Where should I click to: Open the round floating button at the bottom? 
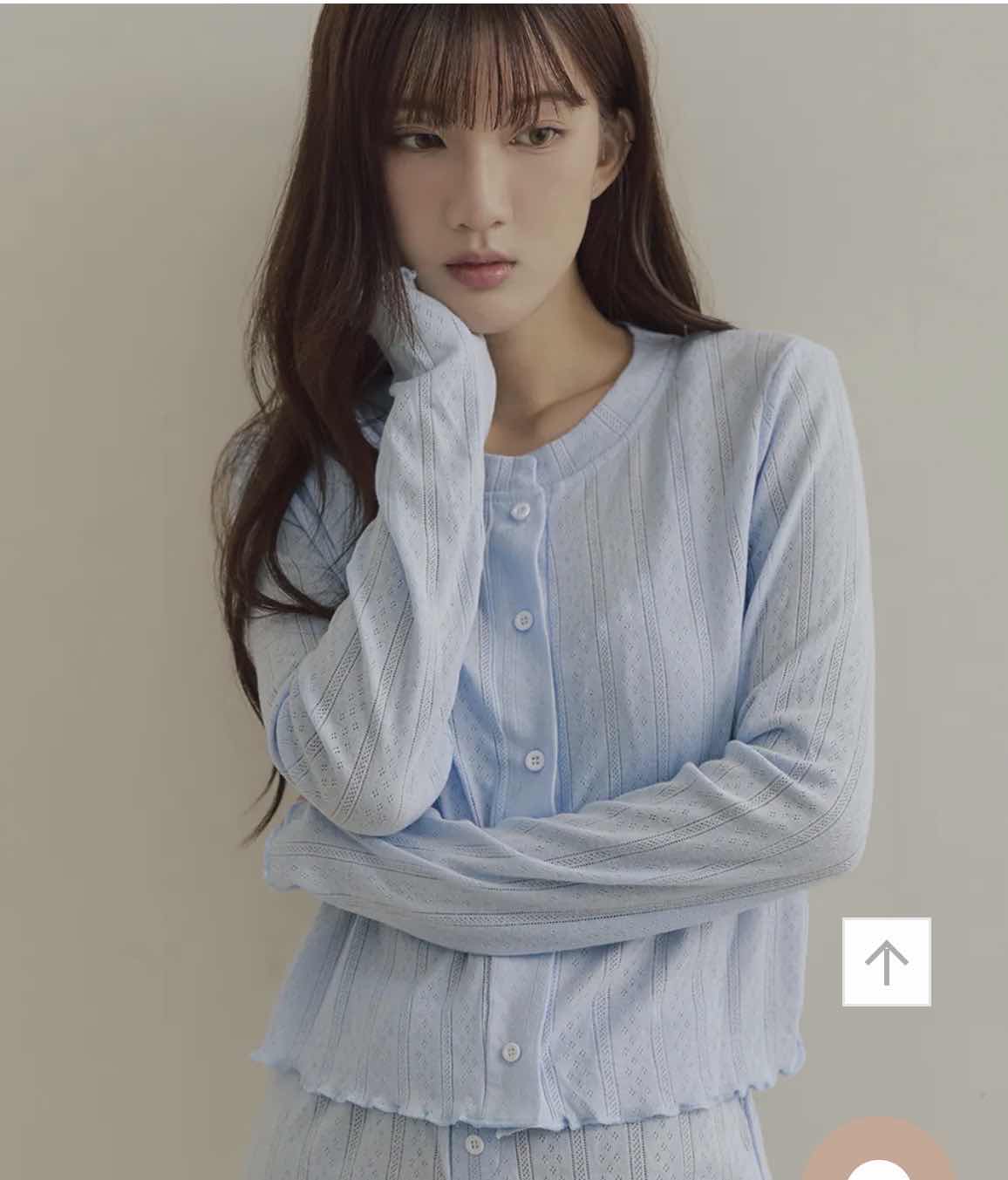(878, 1156)
